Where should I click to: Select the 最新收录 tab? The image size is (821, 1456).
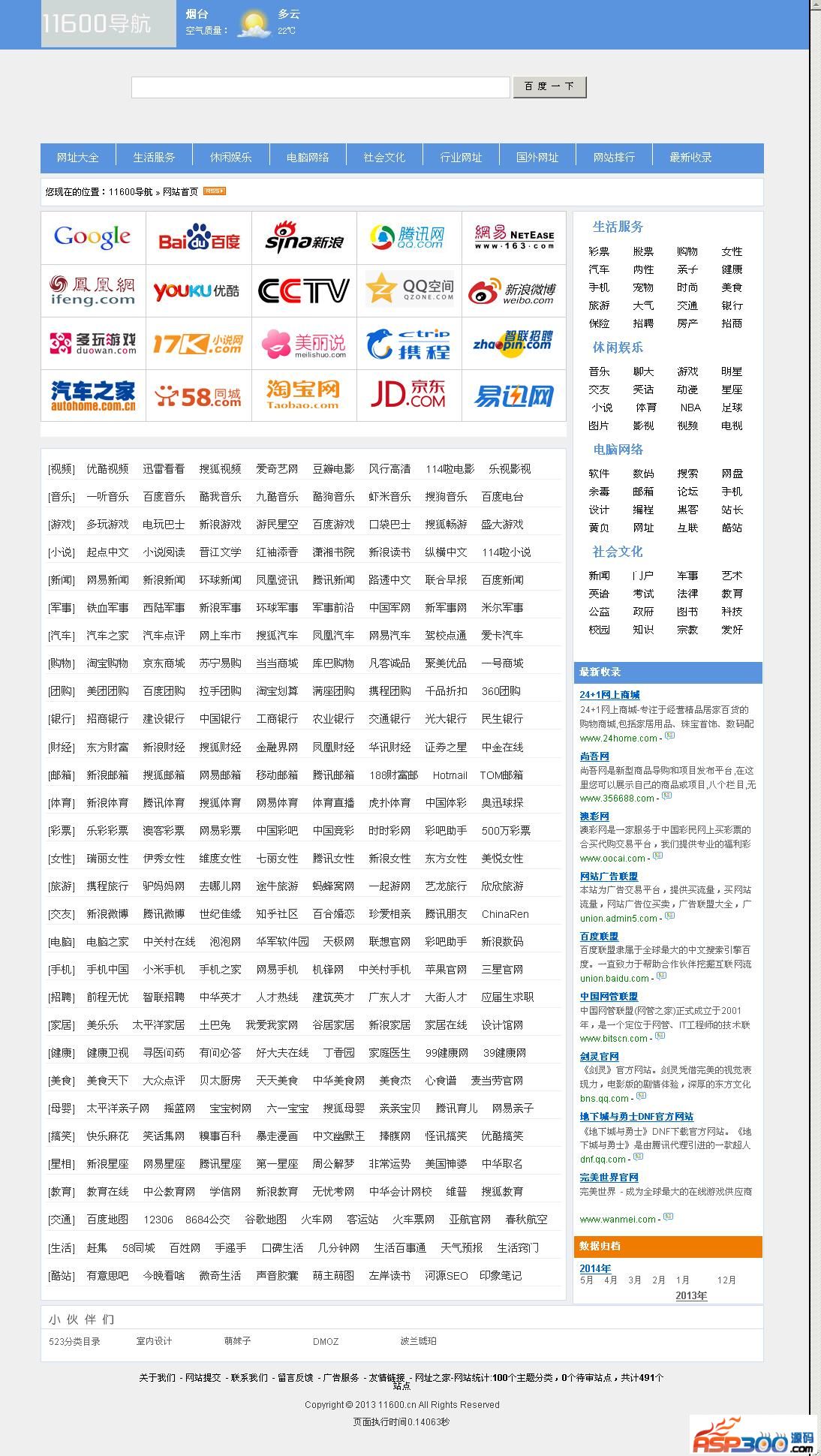690,158
